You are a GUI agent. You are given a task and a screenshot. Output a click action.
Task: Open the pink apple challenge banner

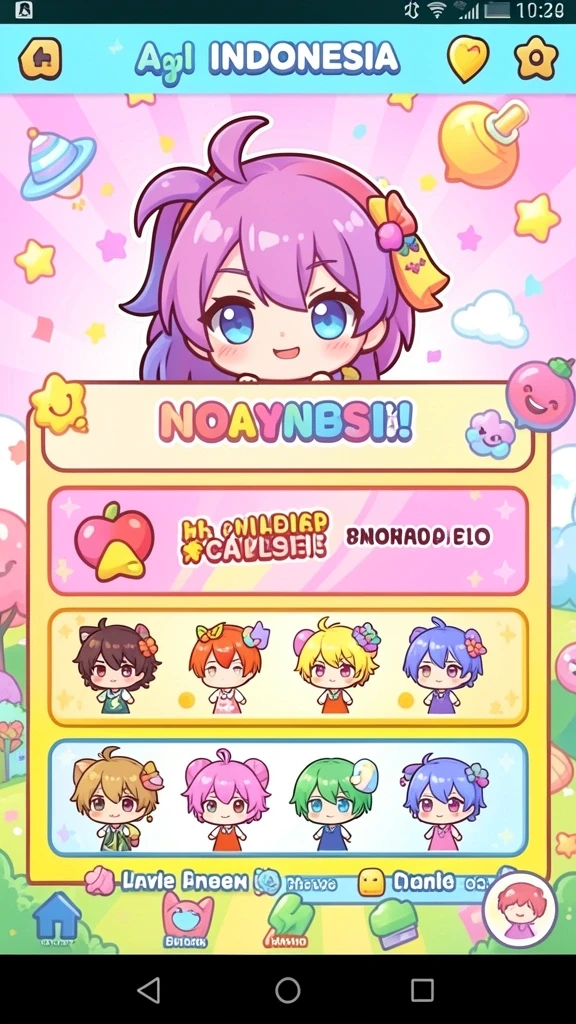pos(287,541)
